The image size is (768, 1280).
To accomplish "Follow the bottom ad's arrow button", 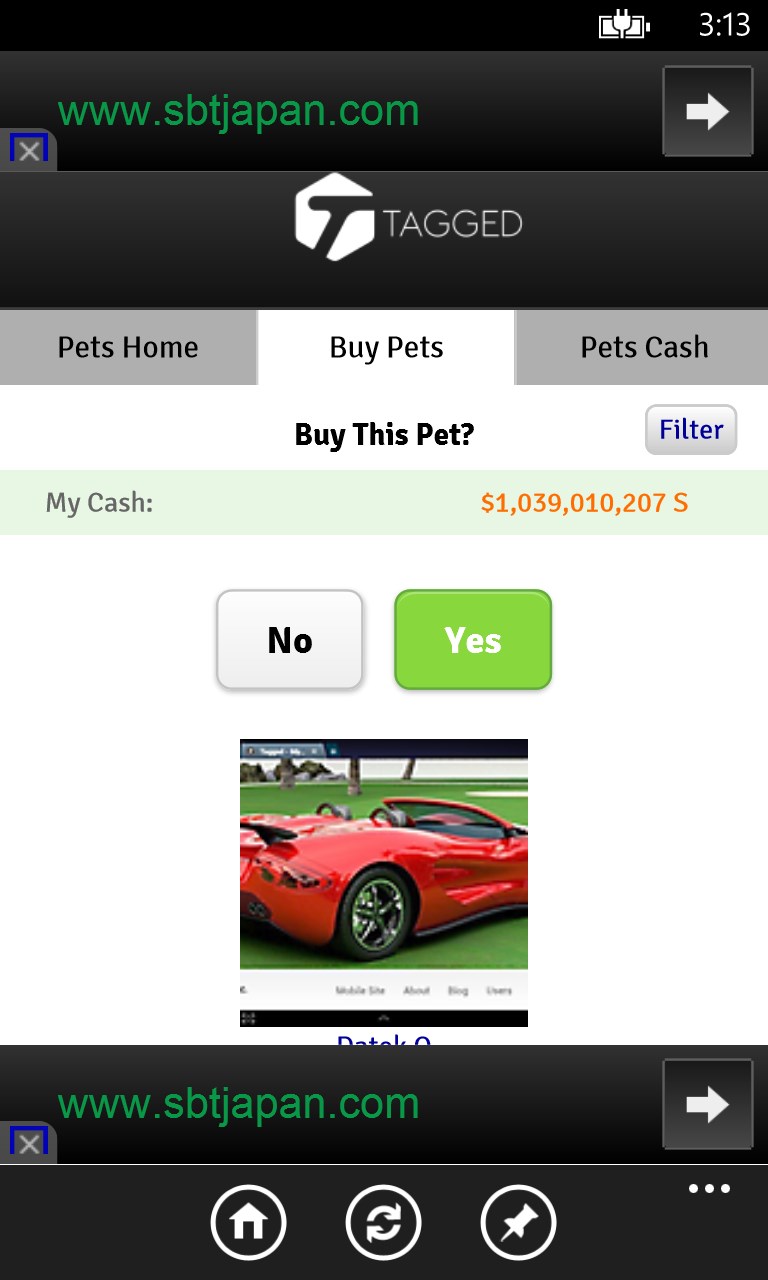I will click(x=707, y=1105).
